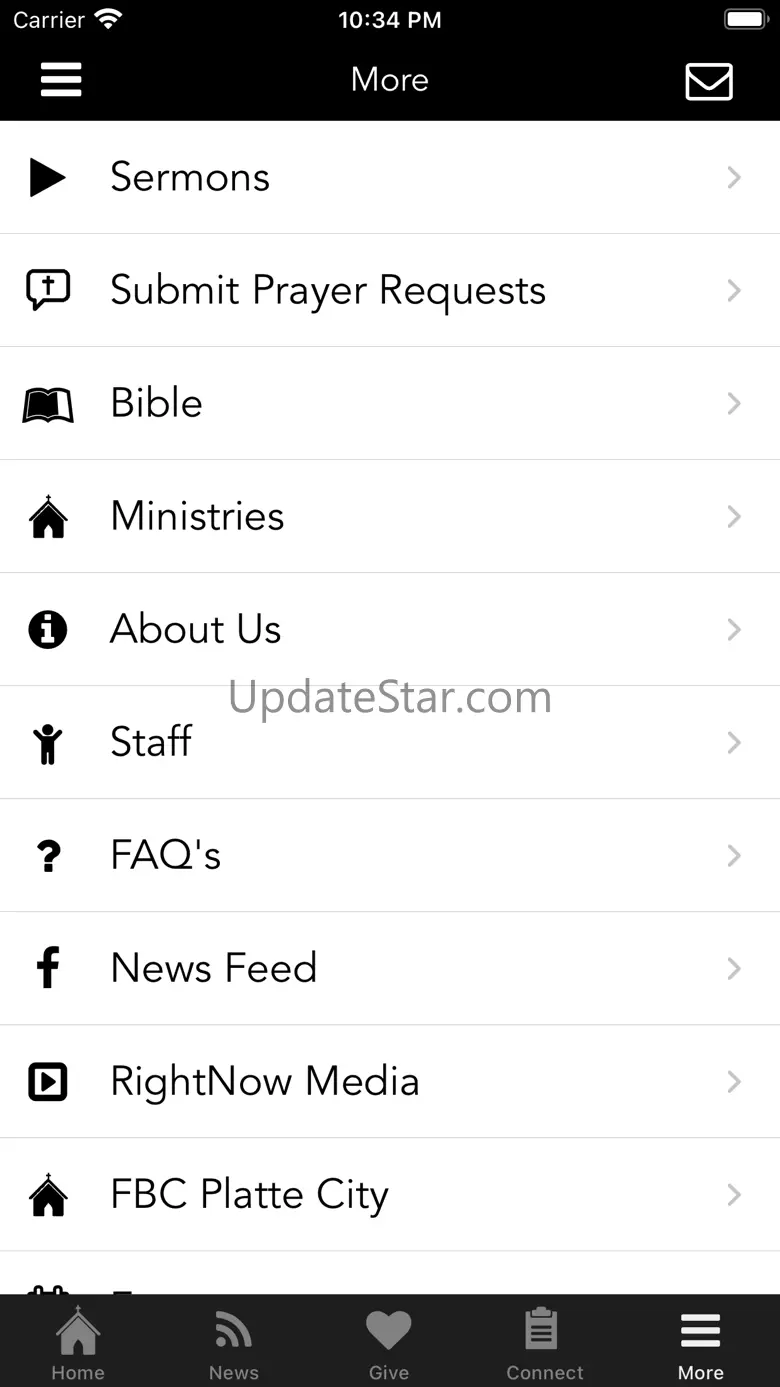780x1387 pixels.
Task: Launch RightNow Media
Action: [x=390, y=1082]
